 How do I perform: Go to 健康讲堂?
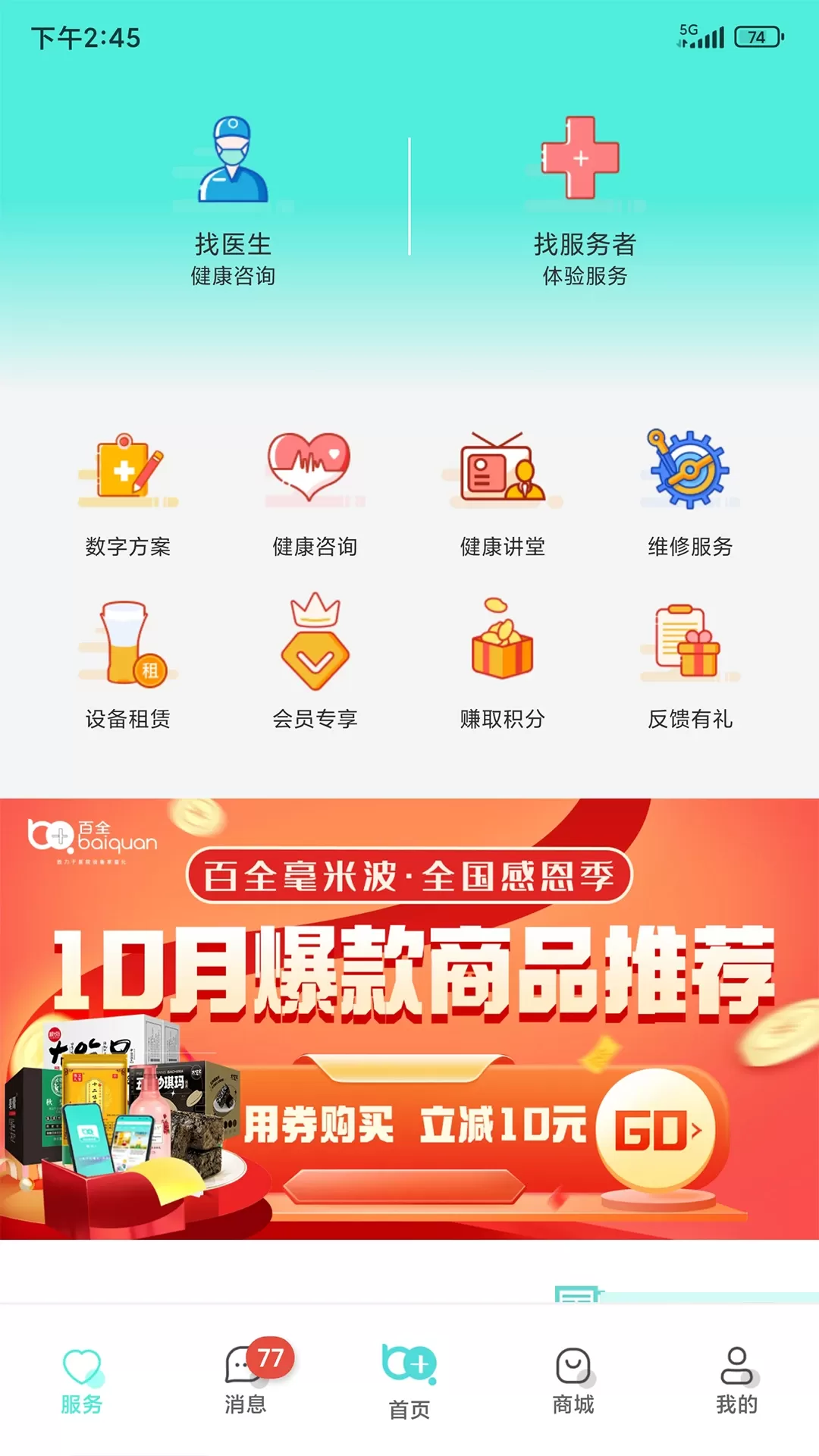tap(502, 493)
